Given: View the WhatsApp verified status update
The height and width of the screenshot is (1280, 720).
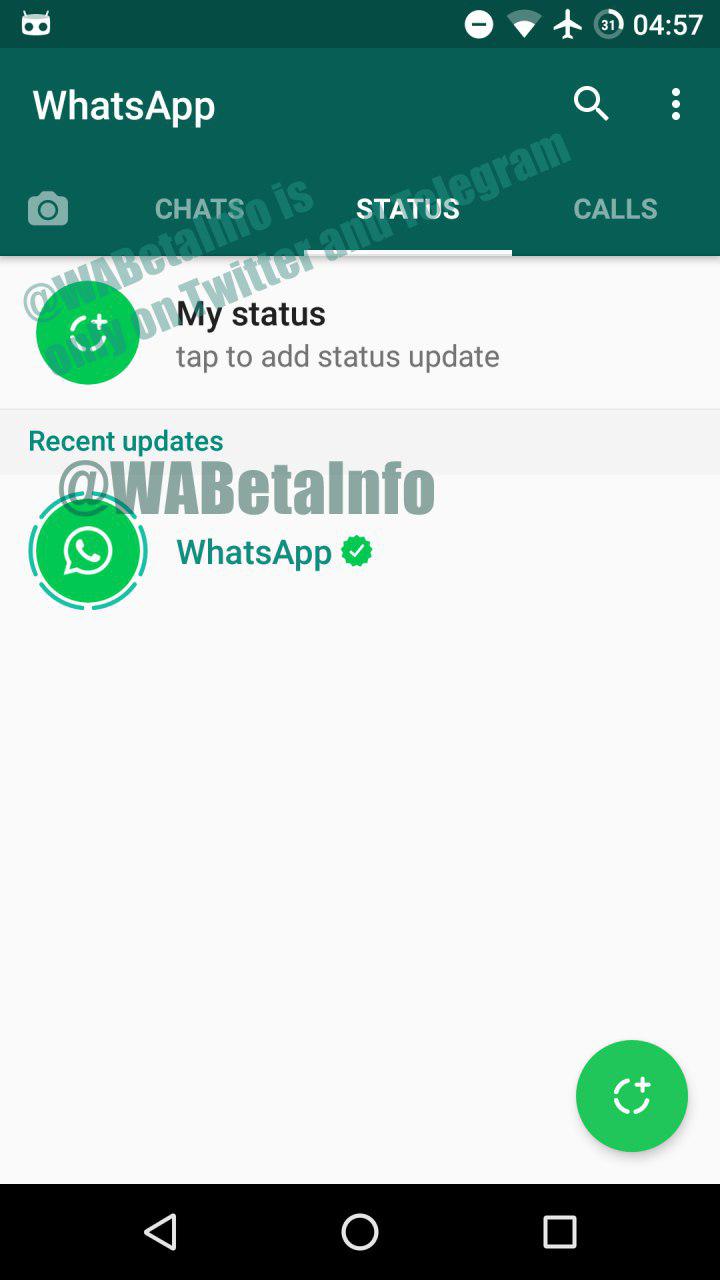Looking at the screenshot, I should click(360, 551).
